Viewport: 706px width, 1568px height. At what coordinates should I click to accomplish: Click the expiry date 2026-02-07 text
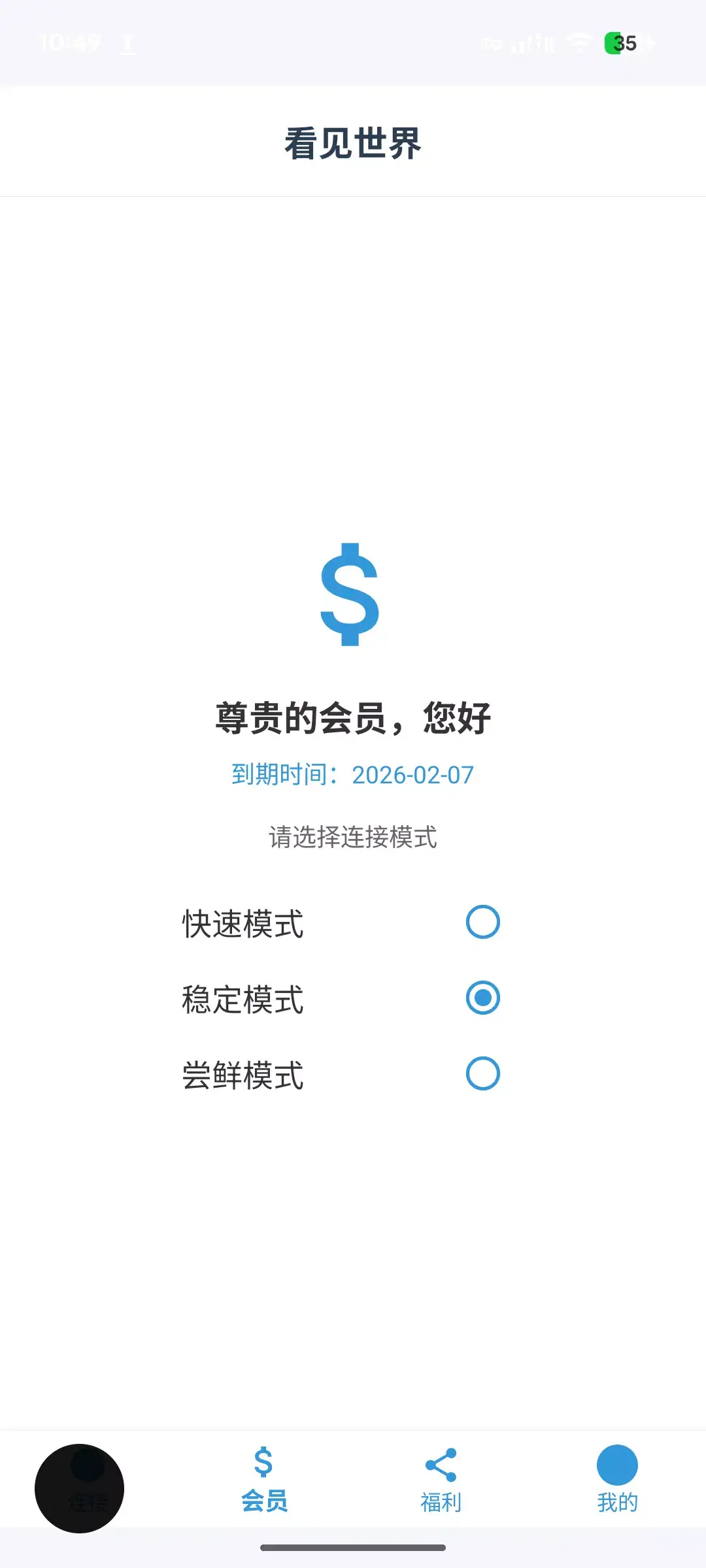point(352,774)
